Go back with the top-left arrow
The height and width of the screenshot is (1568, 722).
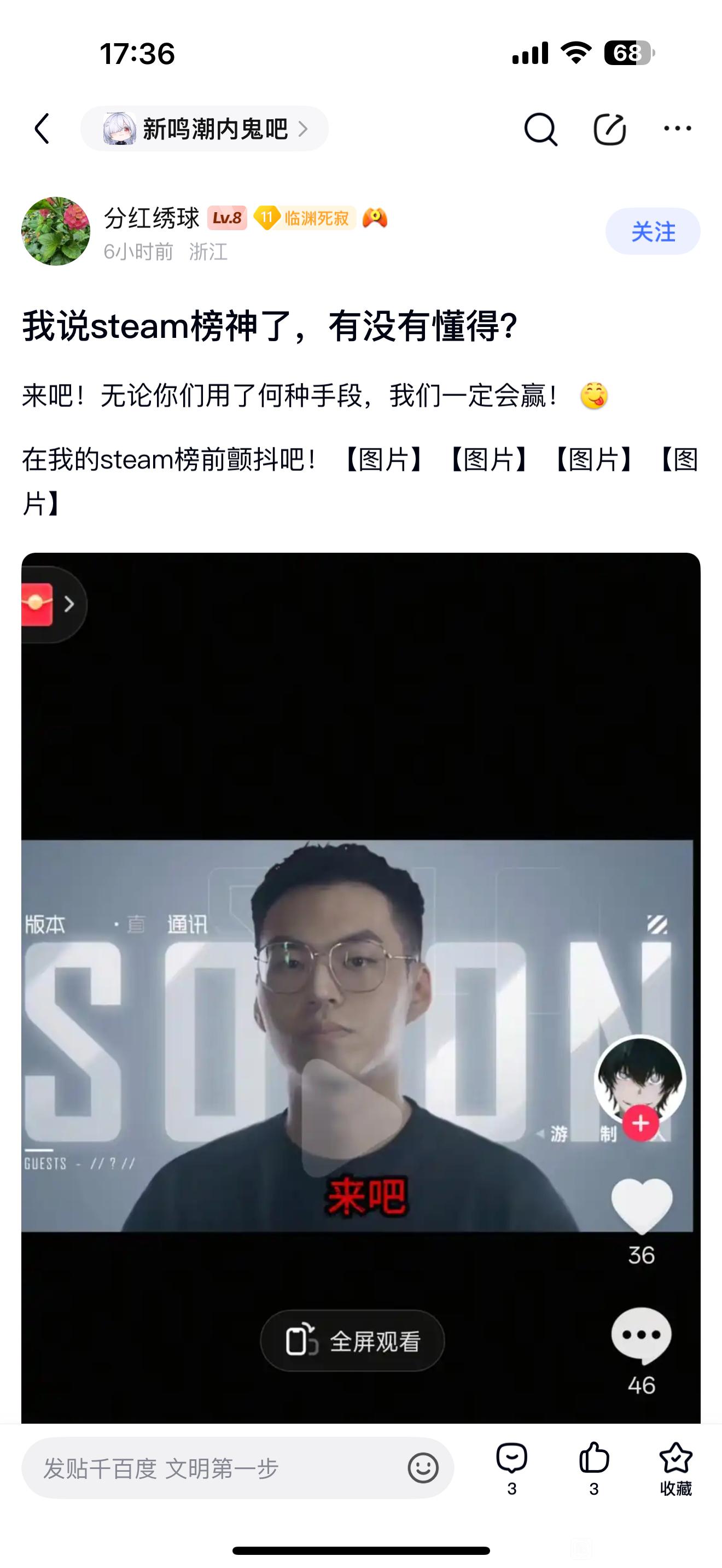point(42,128)
